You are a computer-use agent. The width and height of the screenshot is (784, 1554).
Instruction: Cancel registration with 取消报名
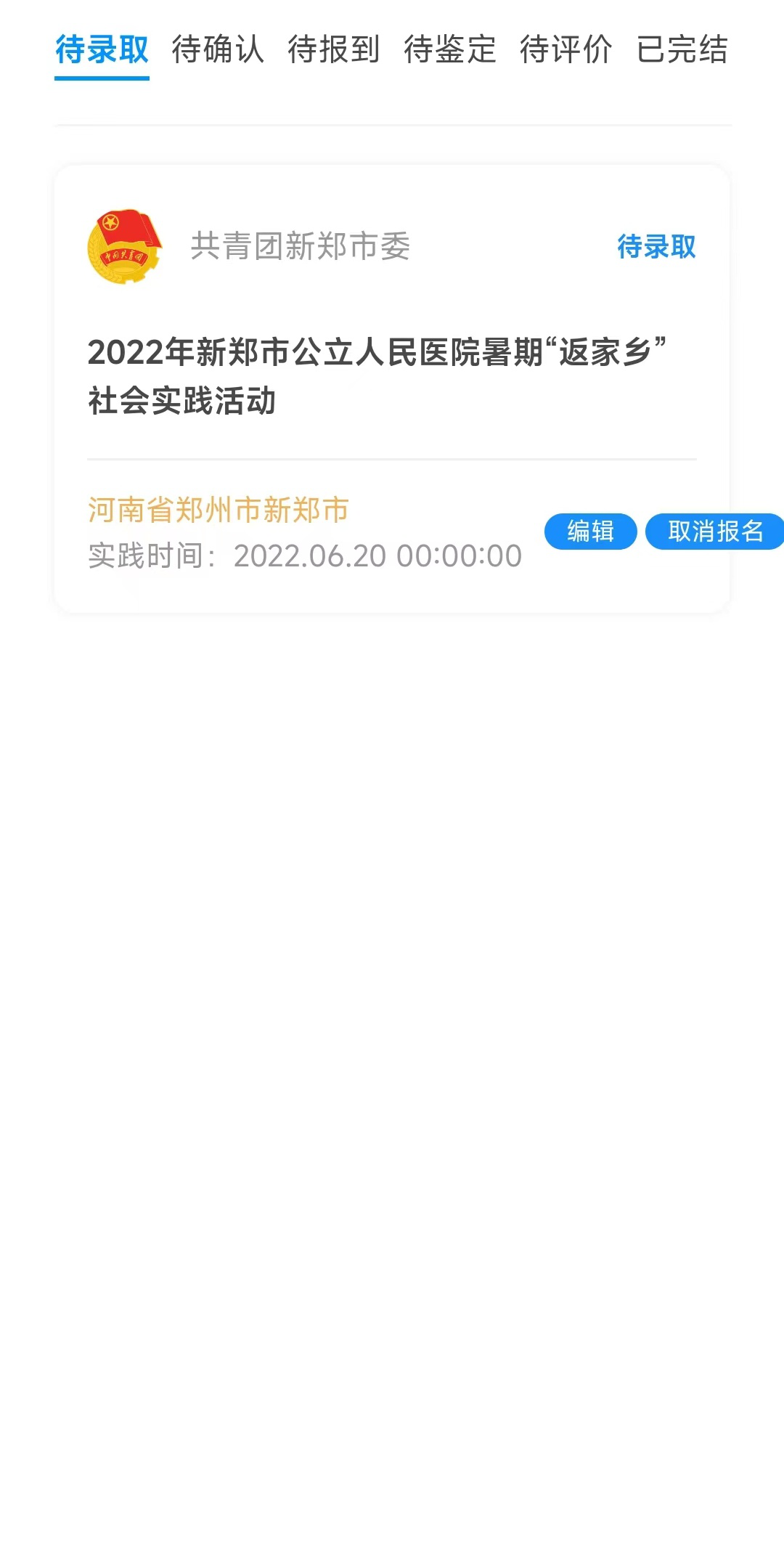(715, 532)
